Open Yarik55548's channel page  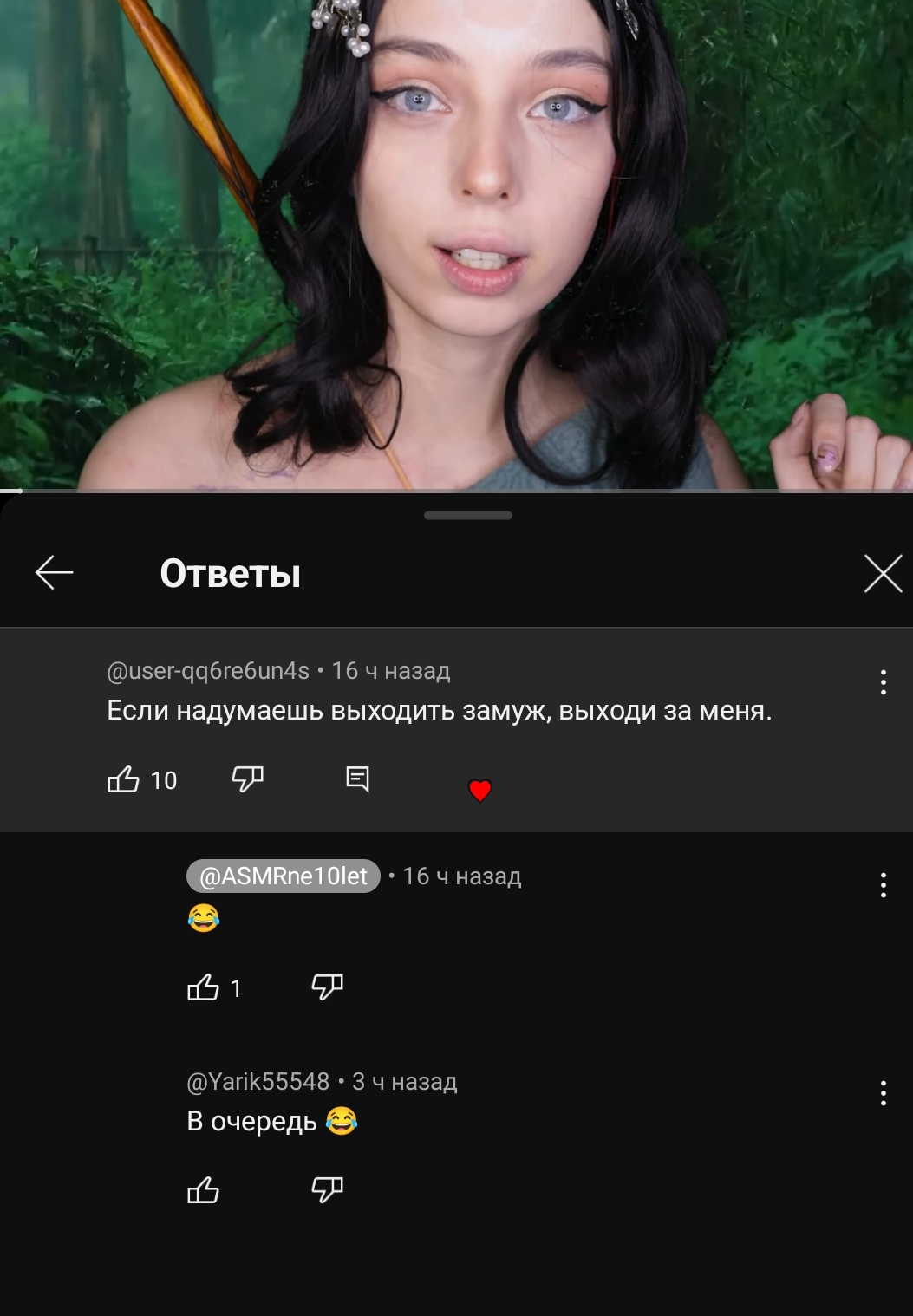pyautogui.click(x=258, y=1082)
